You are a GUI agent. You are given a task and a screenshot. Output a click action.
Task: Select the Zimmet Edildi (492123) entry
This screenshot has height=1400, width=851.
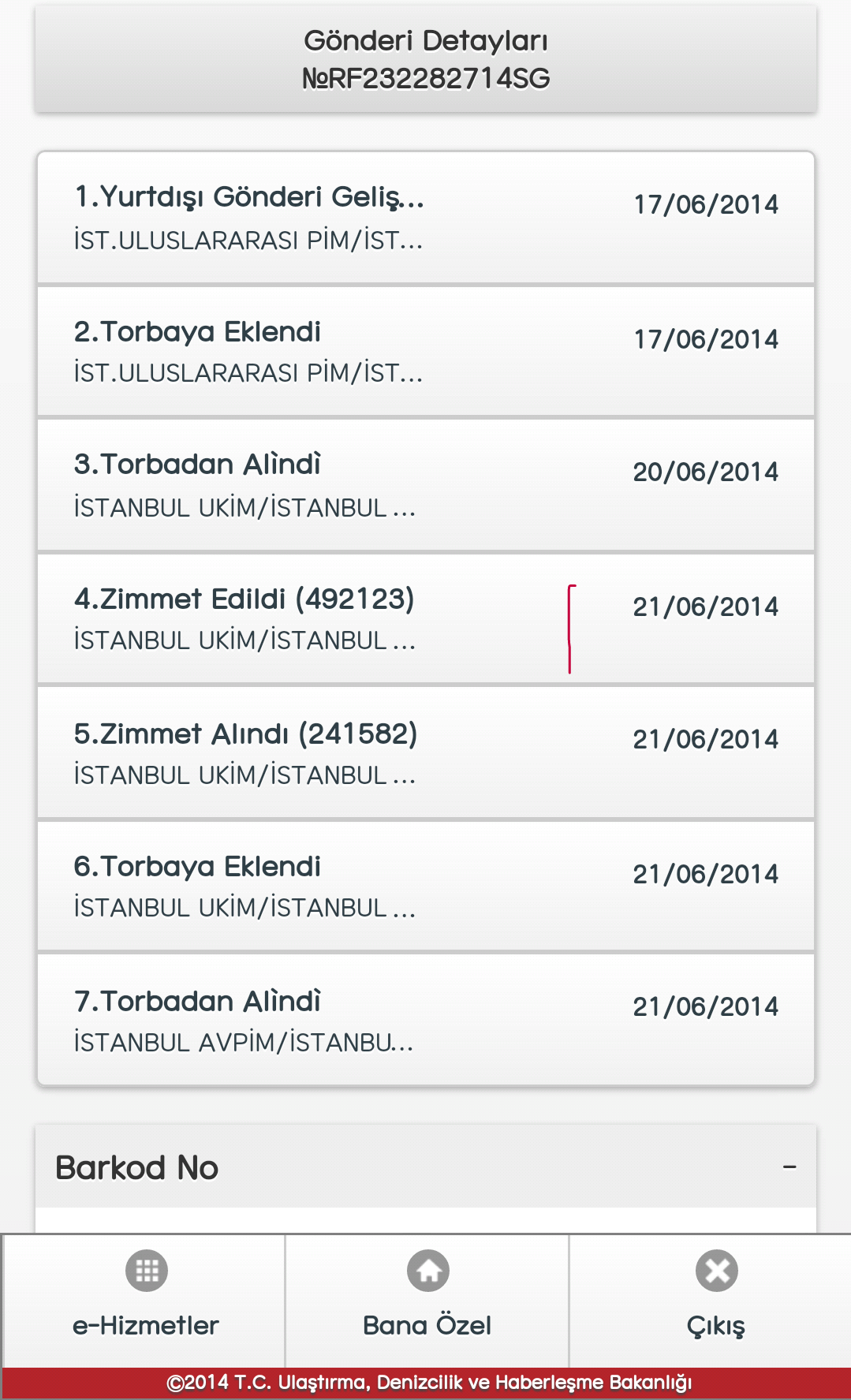tap(426, 618)
